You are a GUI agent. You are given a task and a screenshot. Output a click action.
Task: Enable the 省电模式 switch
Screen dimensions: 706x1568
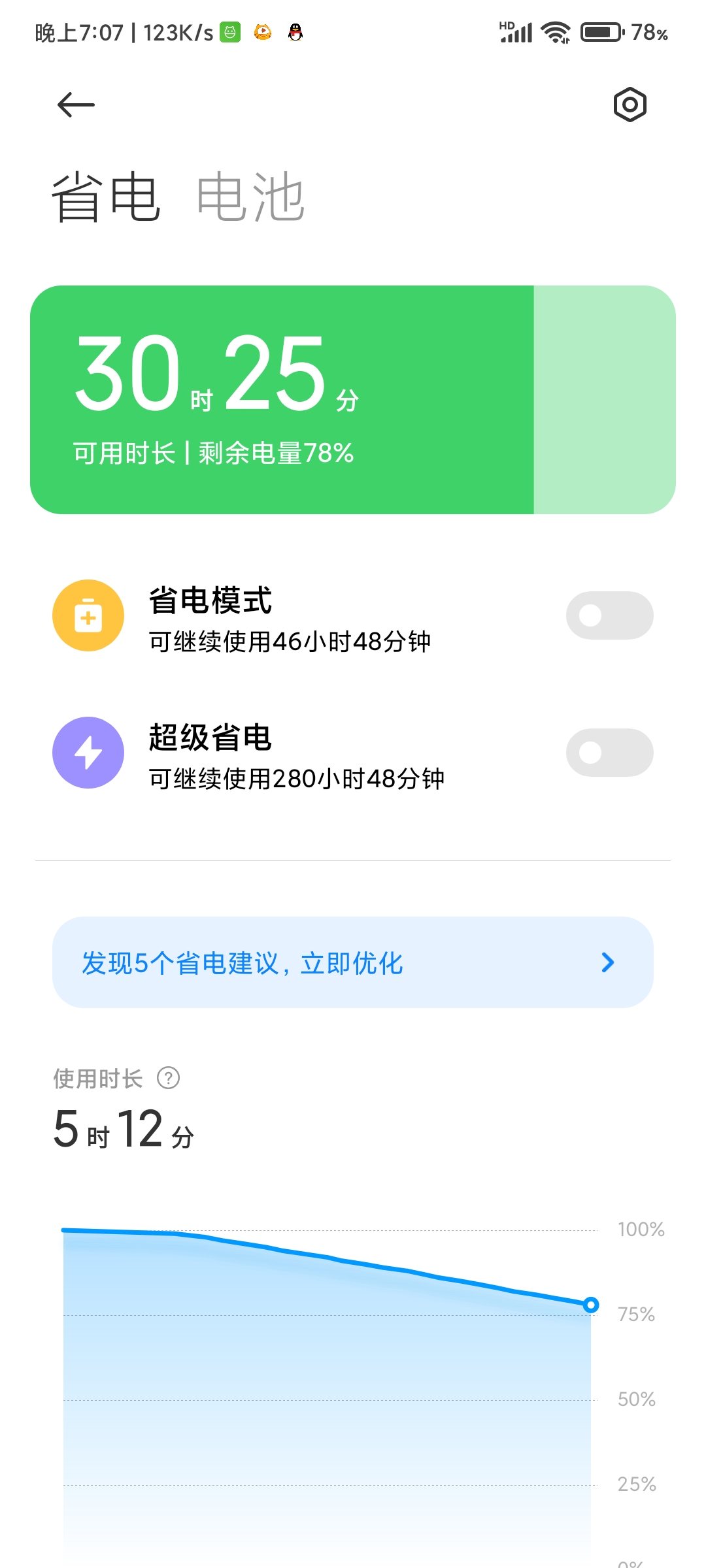(609, 615)
